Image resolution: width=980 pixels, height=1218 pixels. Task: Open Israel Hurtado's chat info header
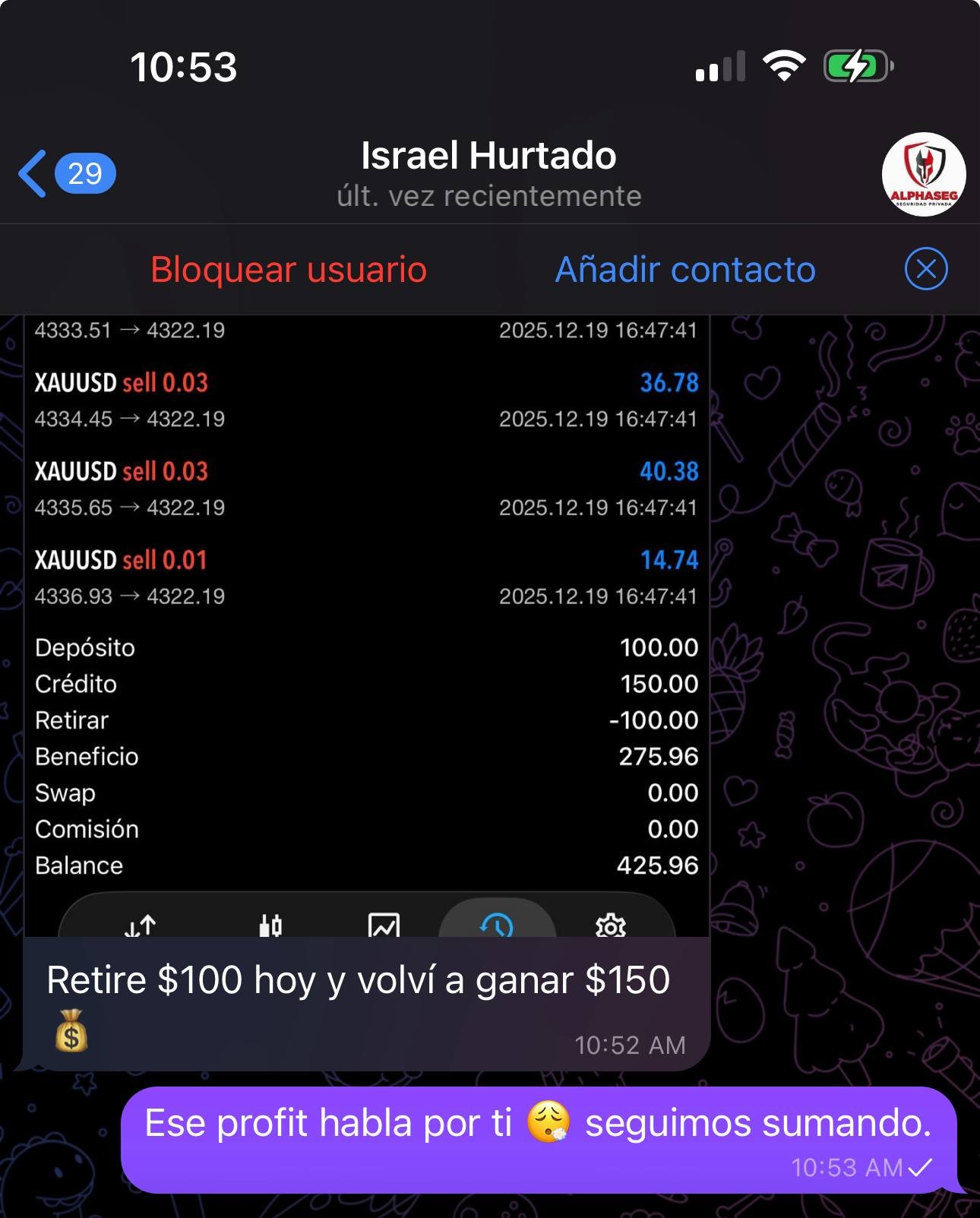coord(488,173)
